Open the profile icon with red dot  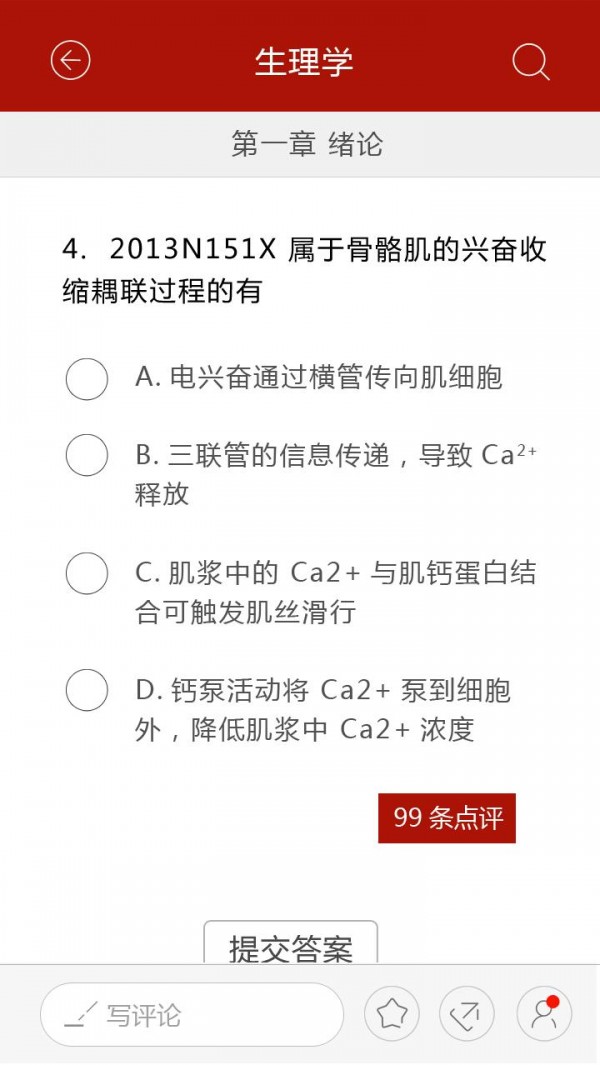[x=543, y=1015]
